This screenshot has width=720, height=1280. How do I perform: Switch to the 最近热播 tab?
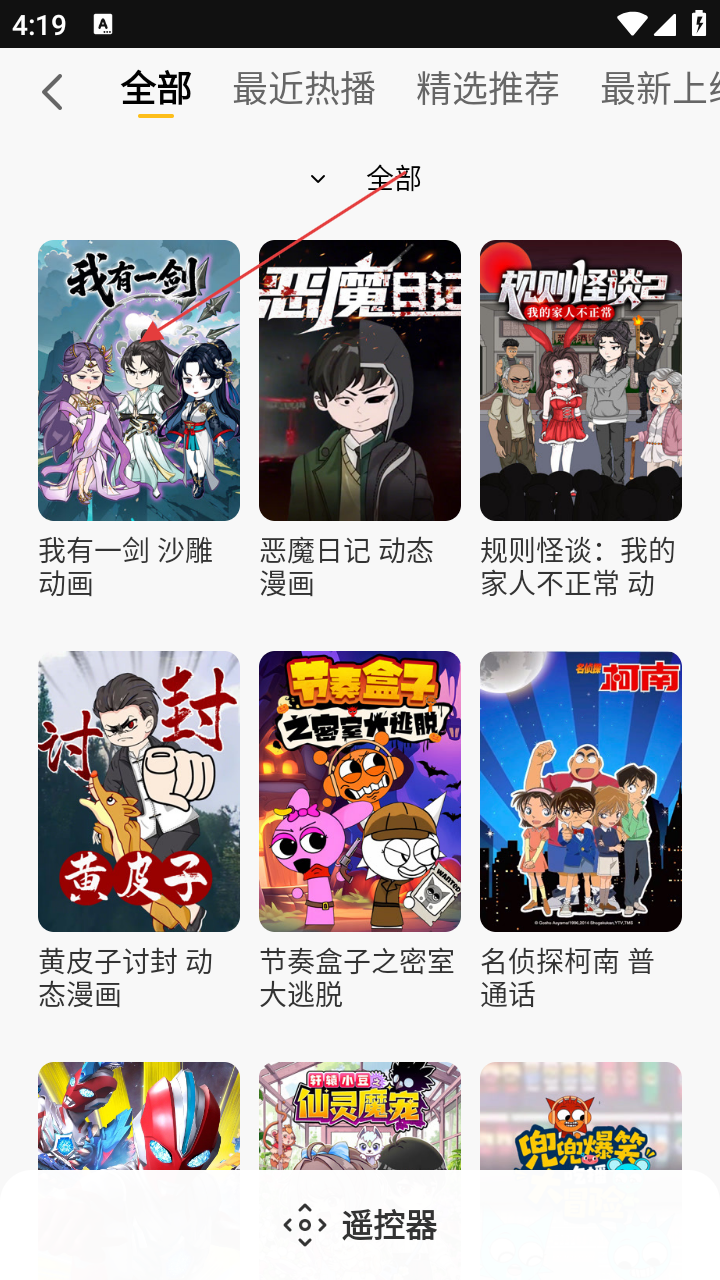pos(303,90)
